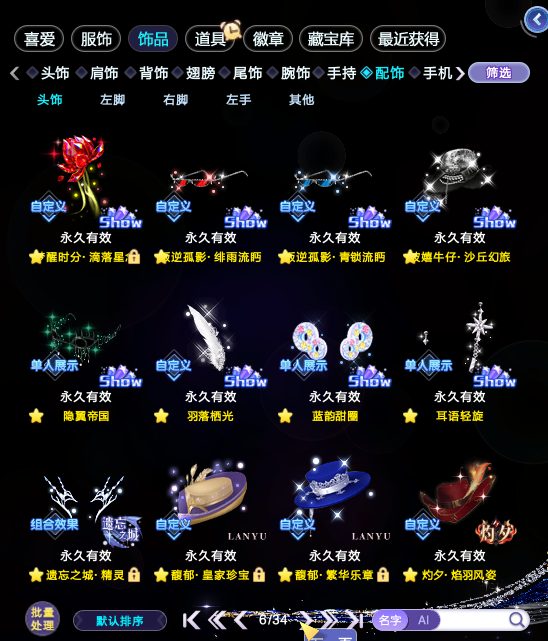Tap the back arrow at top corner
Image resolution: width=548 pixels, height=641 pixels.
536,19
